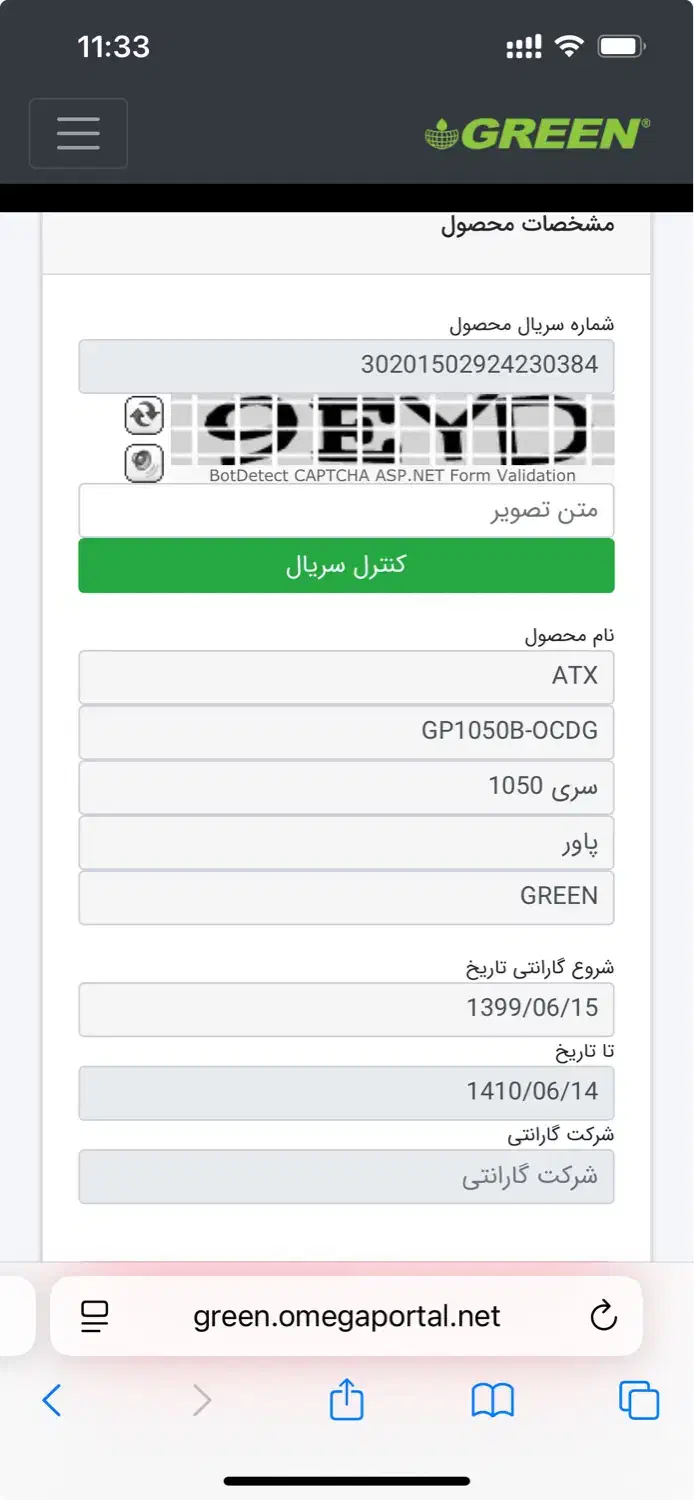Share this page from Safari toolbar
694x1500 pixels.
[x=346, y=1399]
